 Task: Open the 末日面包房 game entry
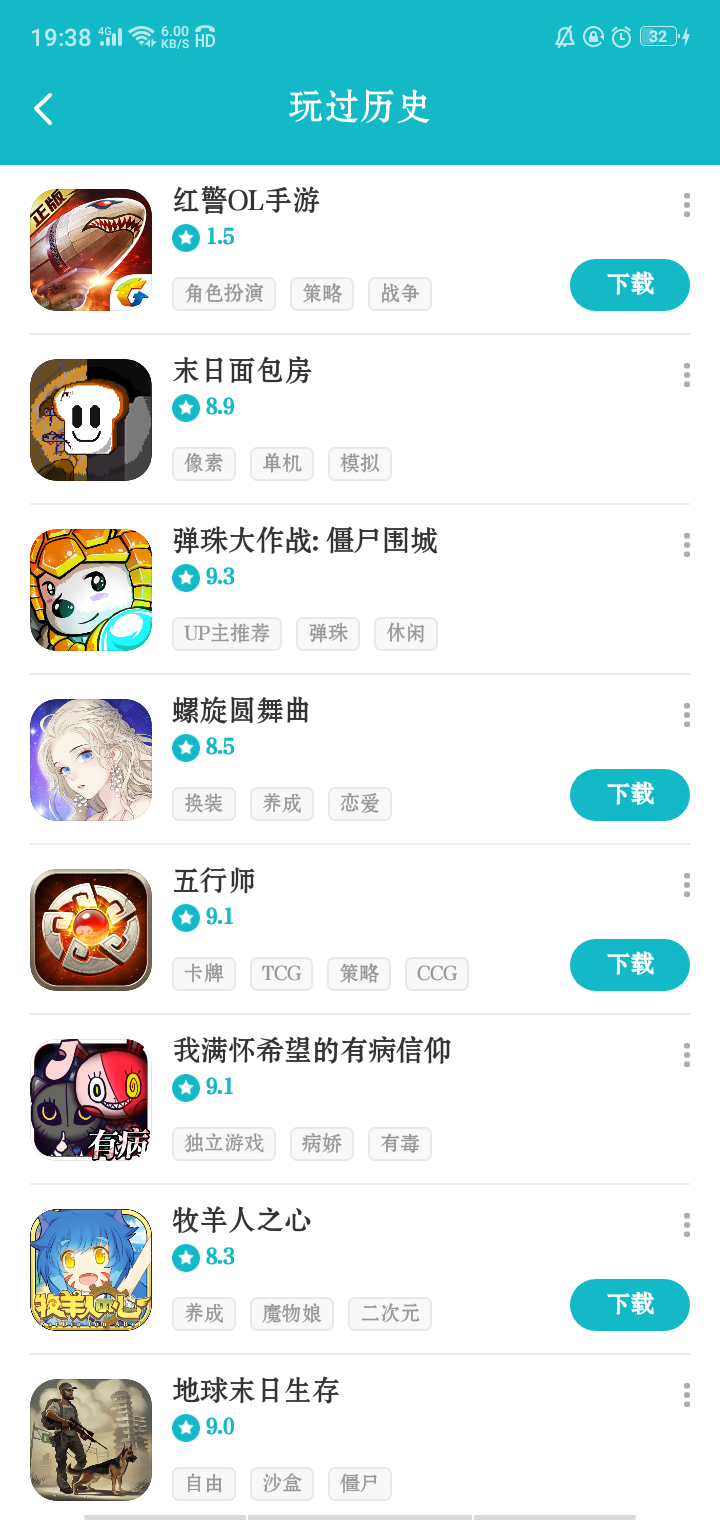(360, 420)
